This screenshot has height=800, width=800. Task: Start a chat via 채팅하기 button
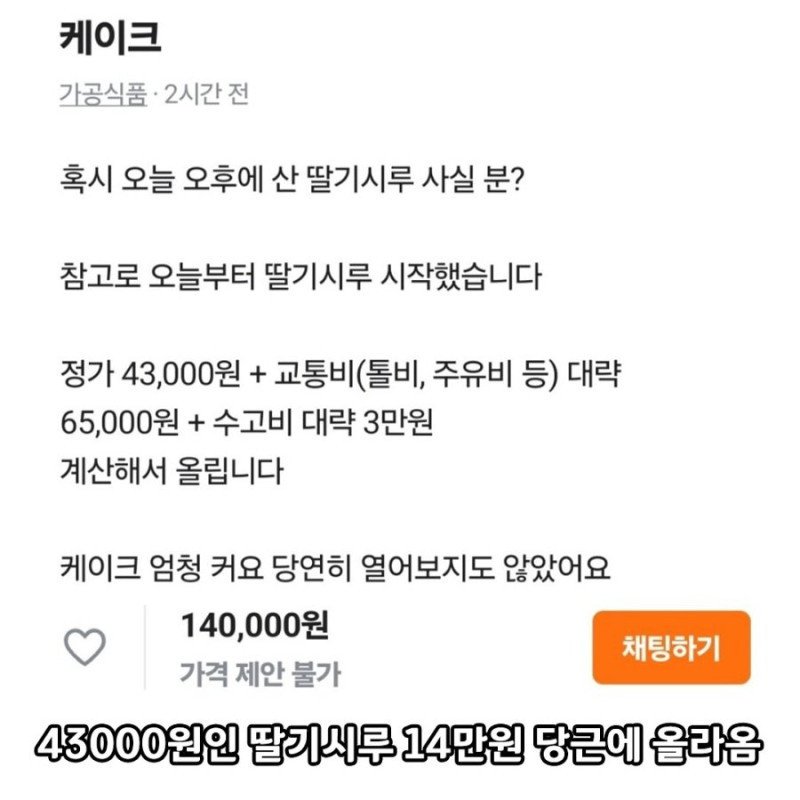[x=671, y=647]
